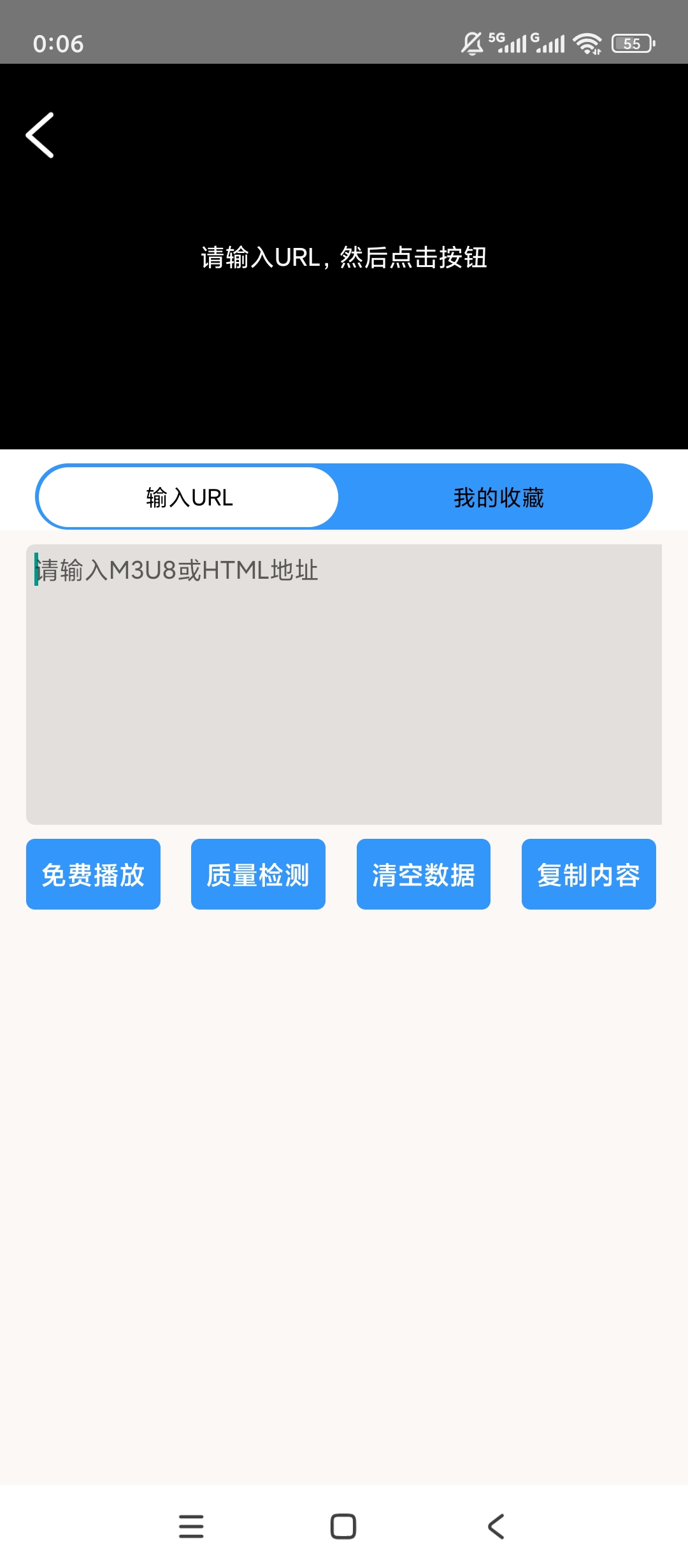Navigate back using the top-left arrow
The height and width of the screenshot is (1568, 688).
point(39,135)
